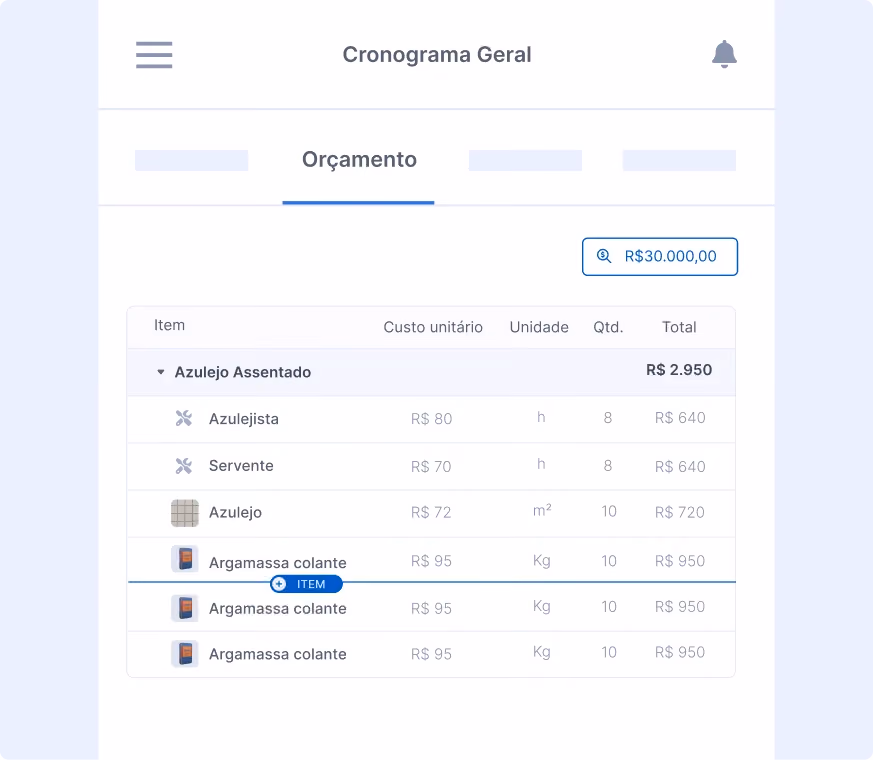This screenshot has width=873, height=760.
Task: Select the Orçamento tab
Action: 359,160
